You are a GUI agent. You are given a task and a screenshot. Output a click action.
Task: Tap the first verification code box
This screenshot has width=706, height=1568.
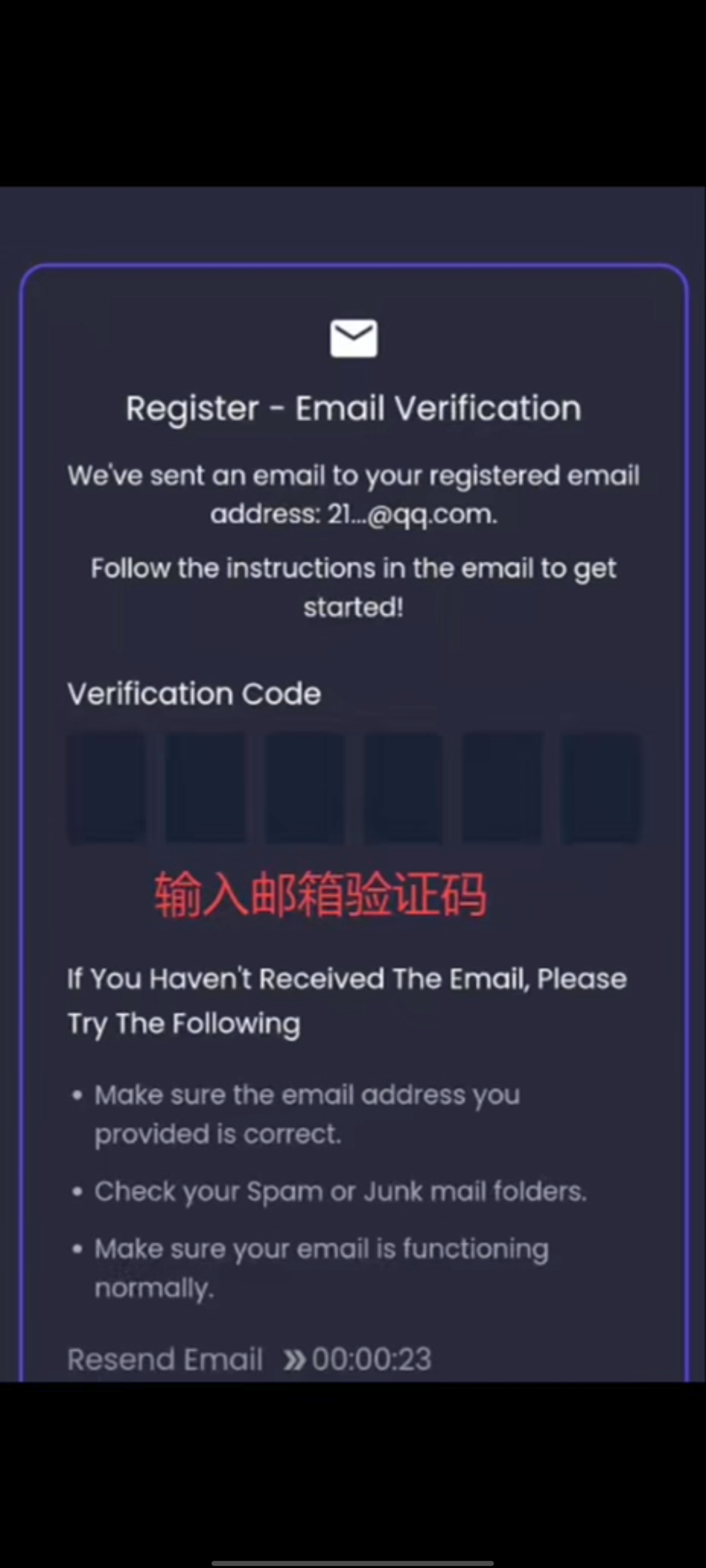pos(106,788)
